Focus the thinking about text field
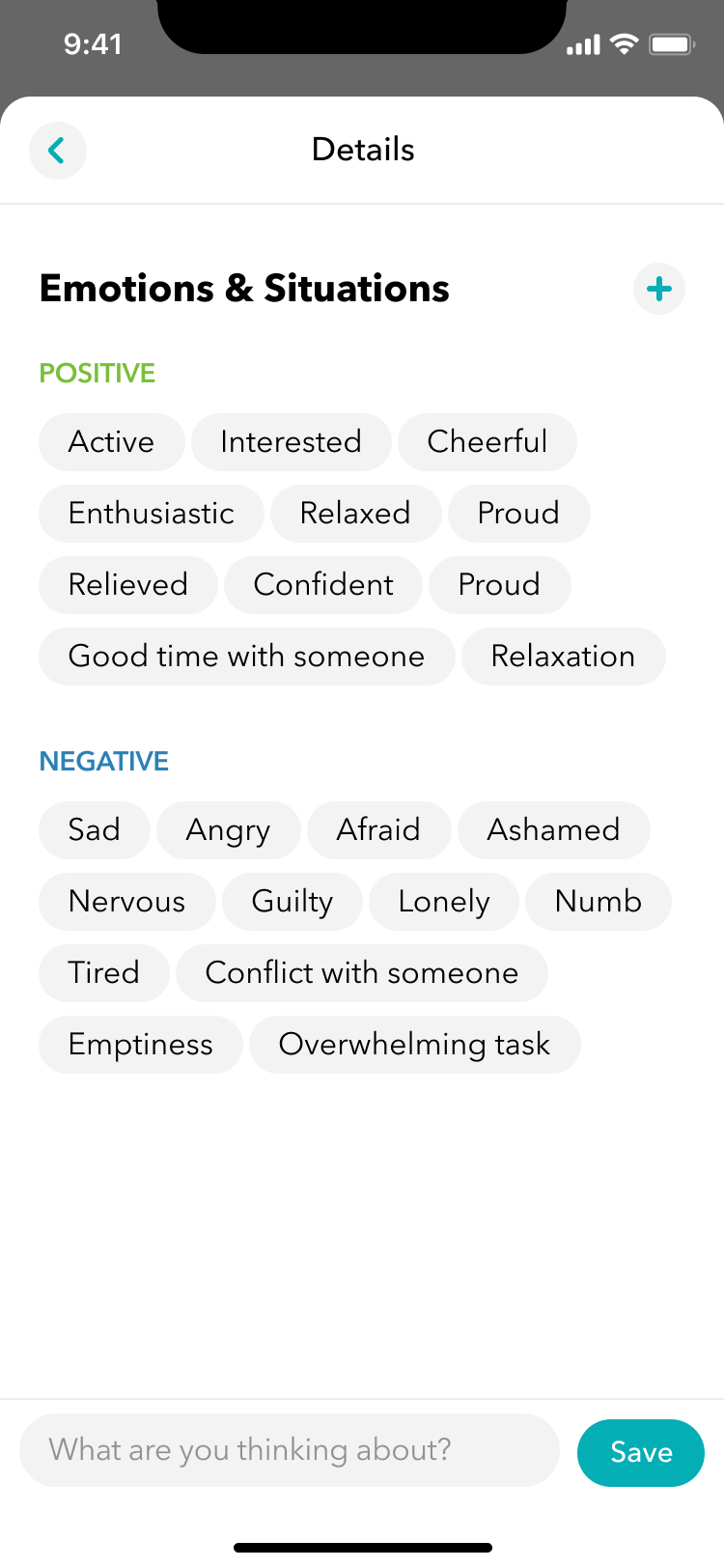This screenshot has height=1568, width=724. coord(290,1450)
